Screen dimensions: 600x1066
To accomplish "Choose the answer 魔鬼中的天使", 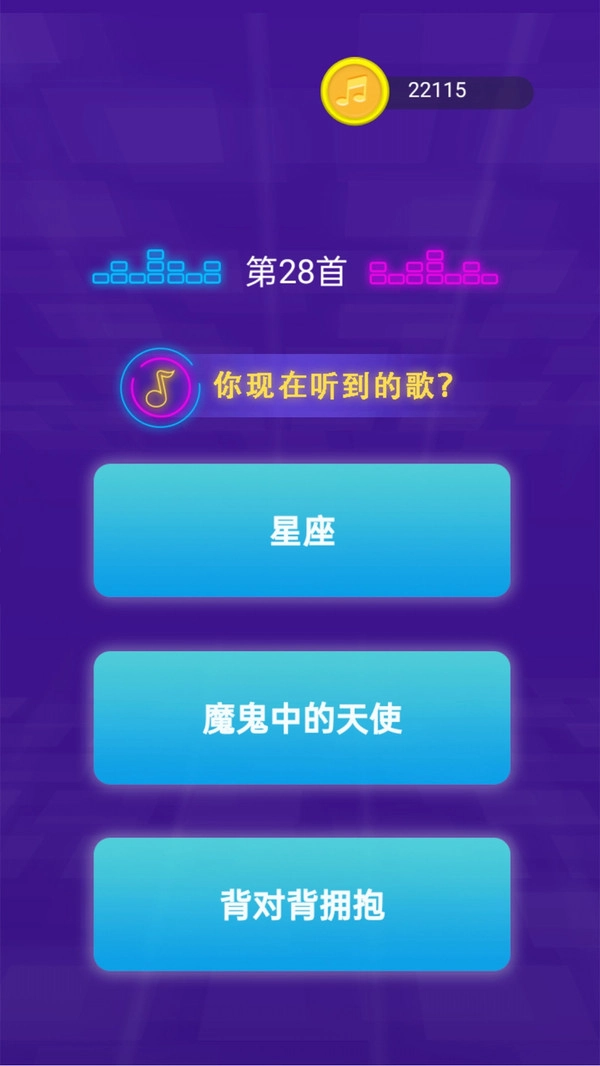I will [302, 718].
